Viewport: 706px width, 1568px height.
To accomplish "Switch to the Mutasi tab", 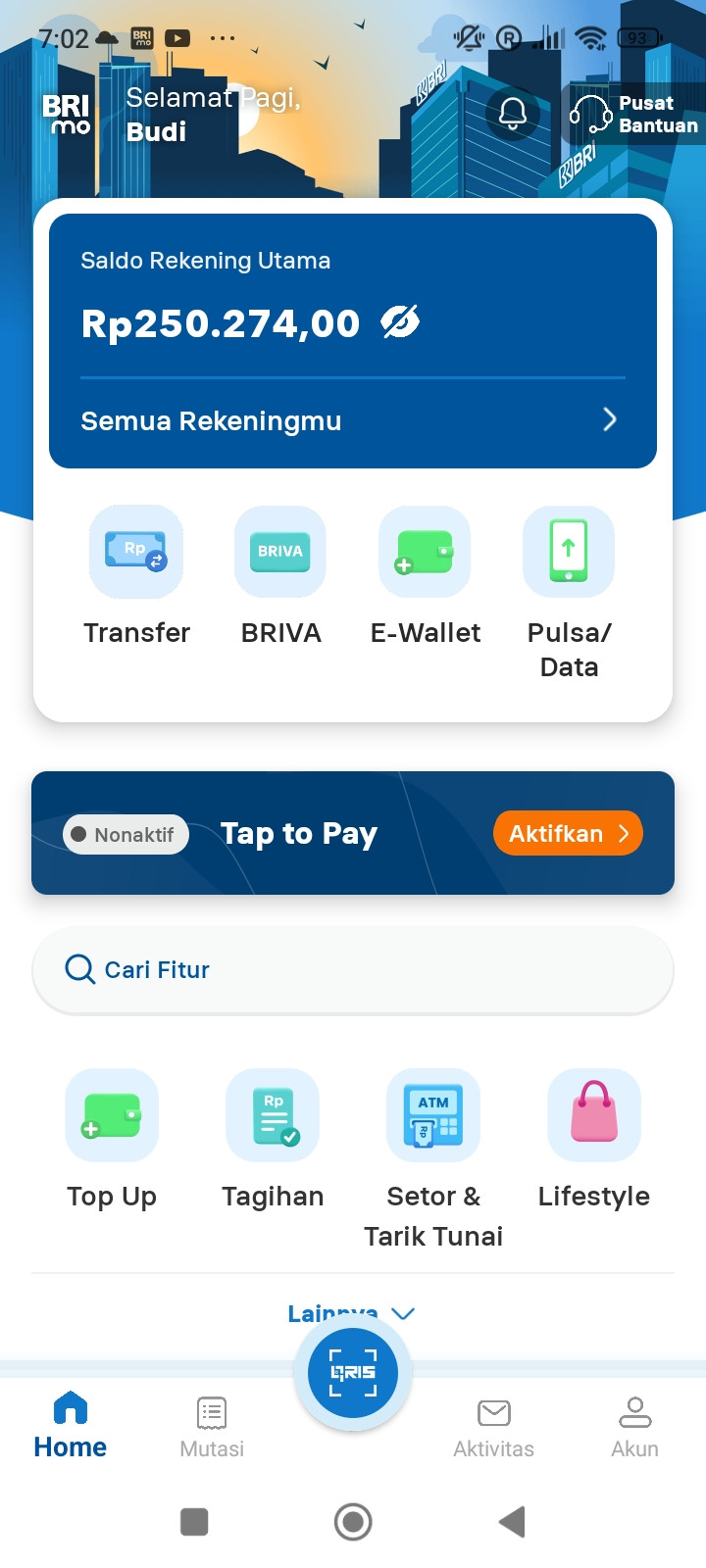I will coord(212,1428).
